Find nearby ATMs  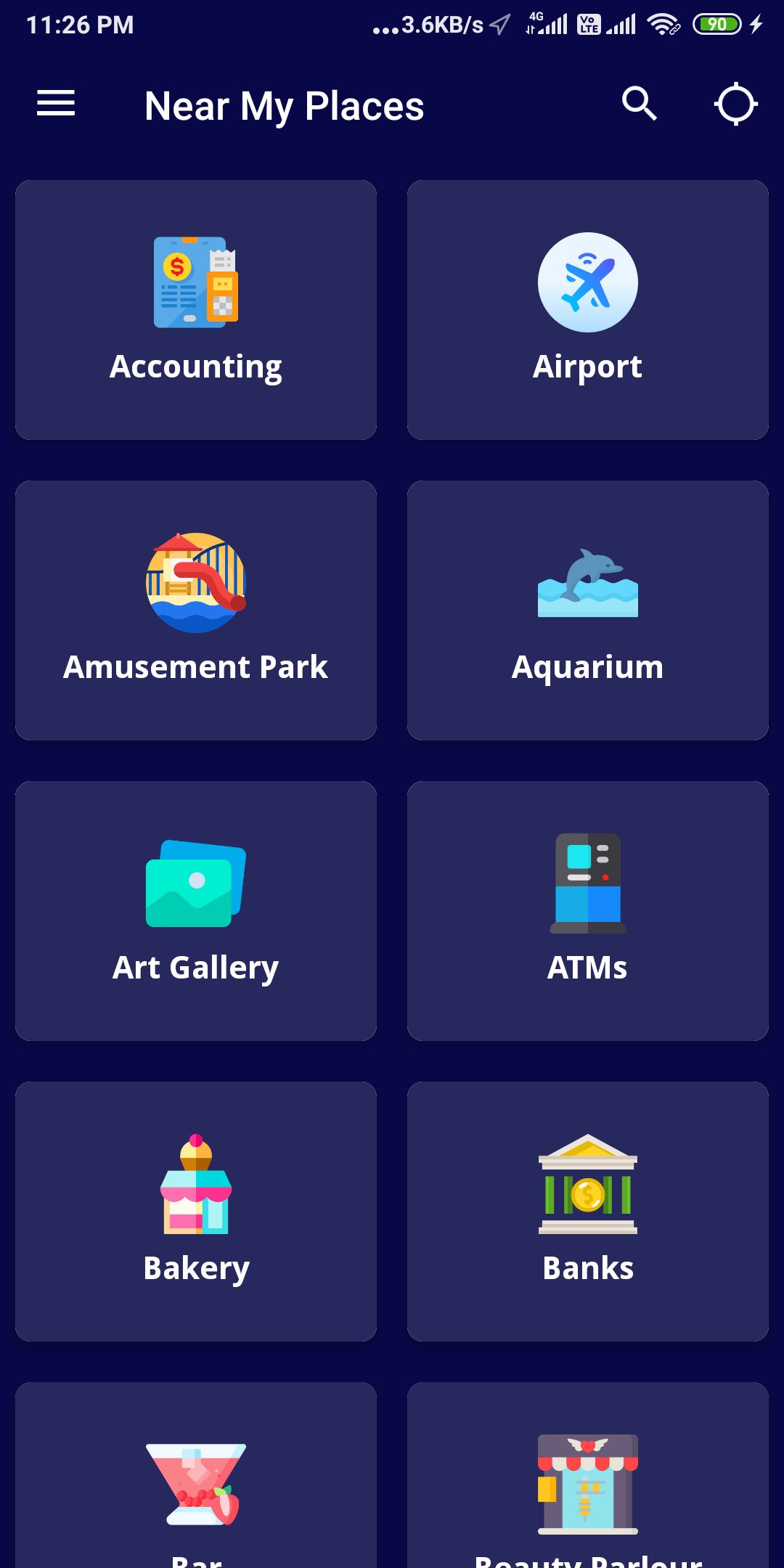tap(588, 911)
